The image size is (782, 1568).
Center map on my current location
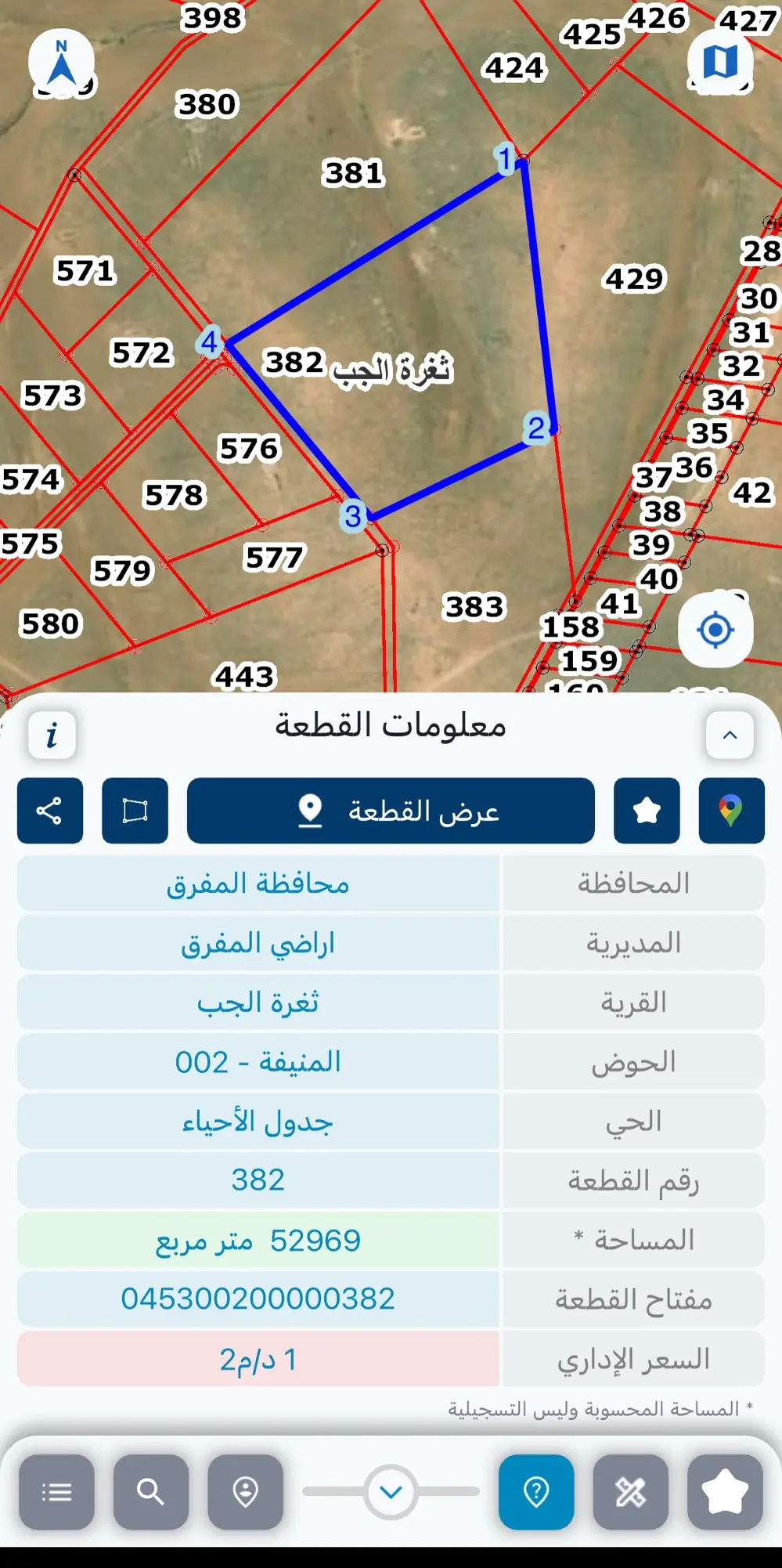[x=715, y=630]
